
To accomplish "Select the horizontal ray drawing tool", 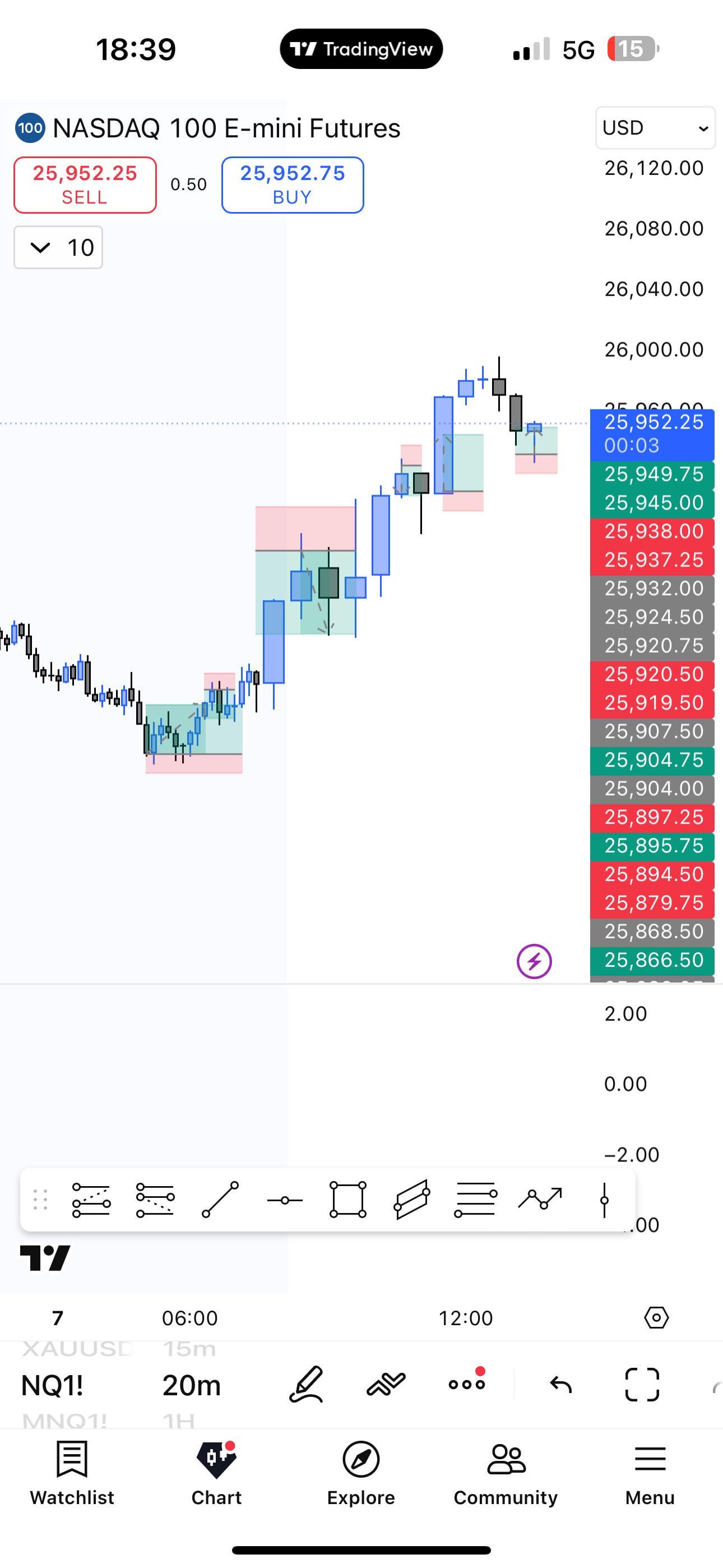I will (x=284, y=1200).
